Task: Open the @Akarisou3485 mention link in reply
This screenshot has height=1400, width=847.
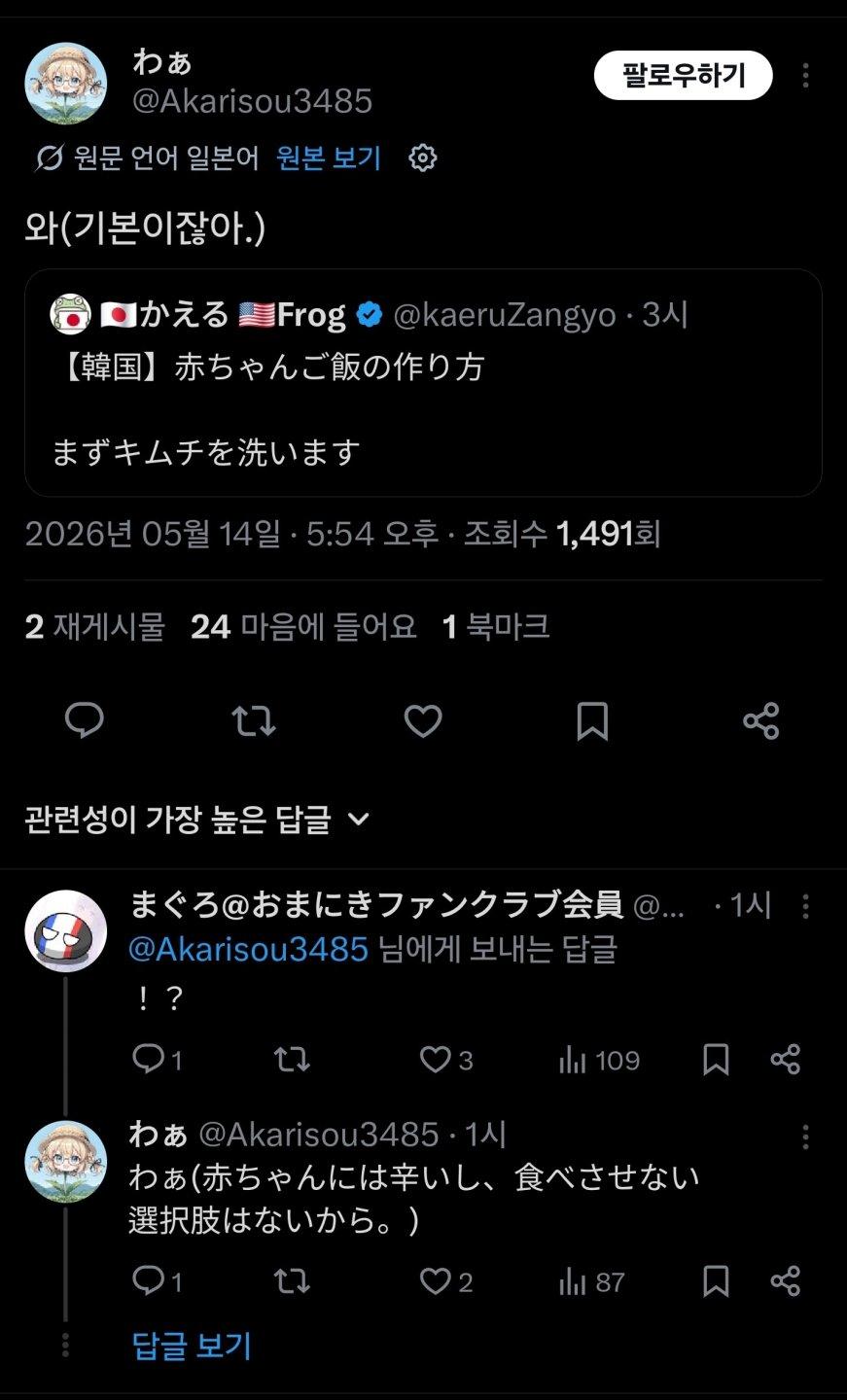Action: coord(249,949)
